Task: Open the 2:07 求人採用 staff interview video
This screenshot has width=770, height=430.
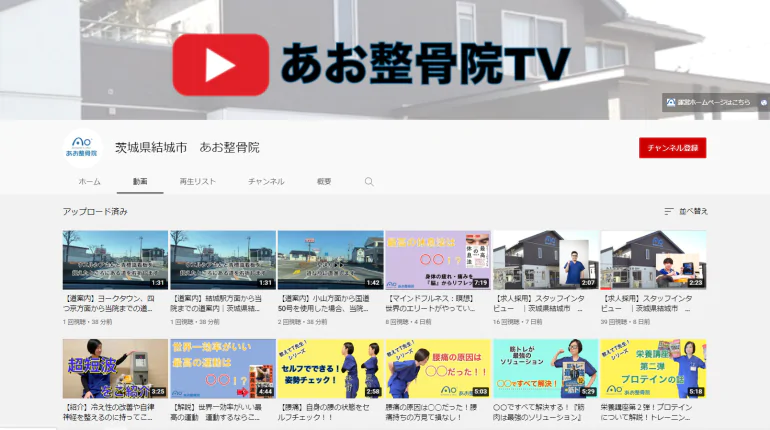Action: [545, 260]
